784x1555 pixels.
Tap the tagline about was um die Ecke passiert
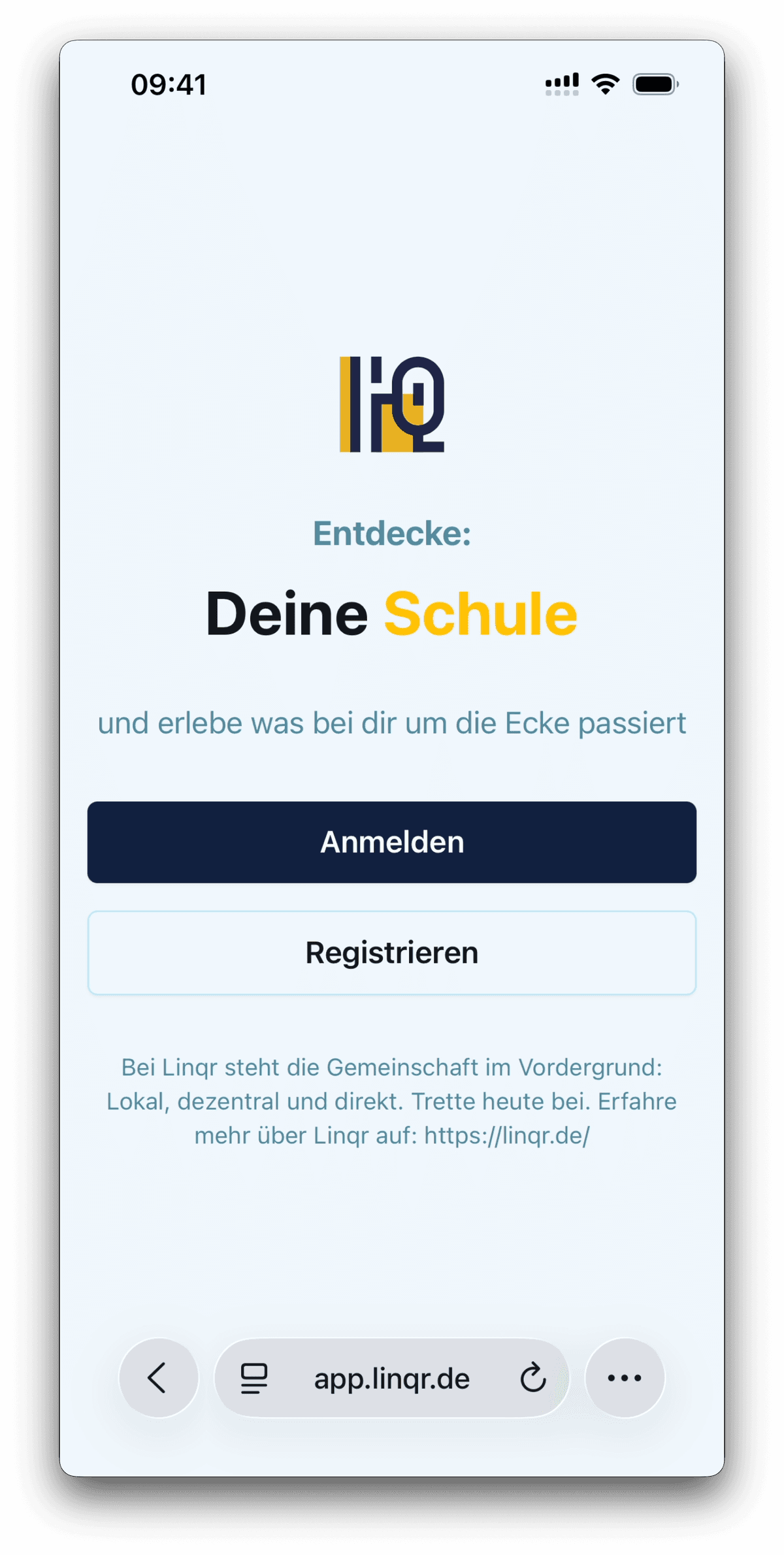[392, 723]
